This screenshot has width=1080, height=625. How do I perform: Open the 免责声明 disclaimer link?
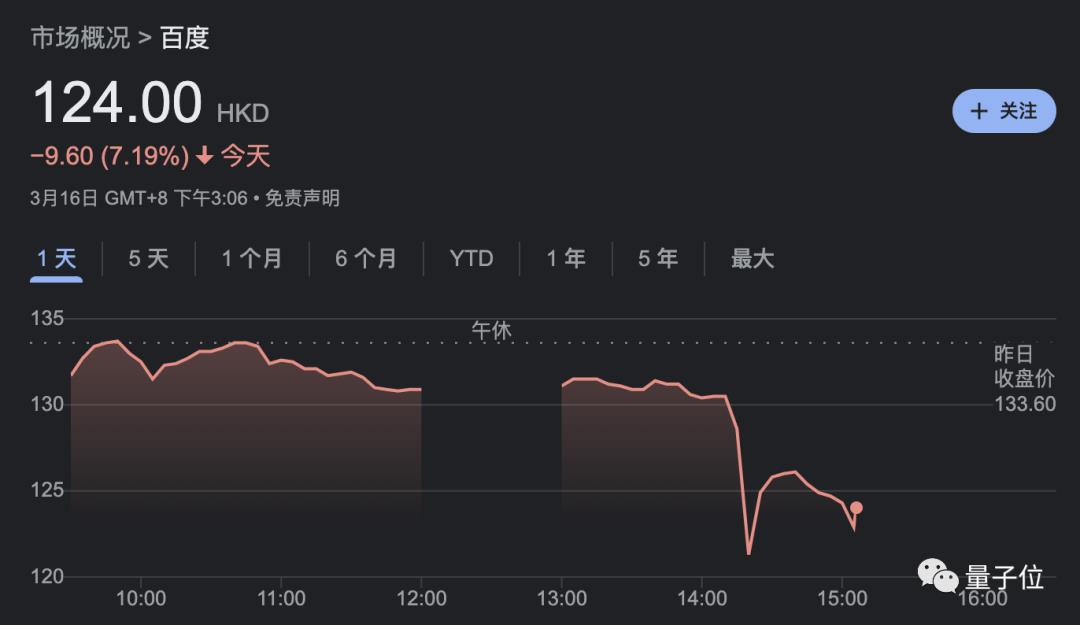[x=303, y=198]
